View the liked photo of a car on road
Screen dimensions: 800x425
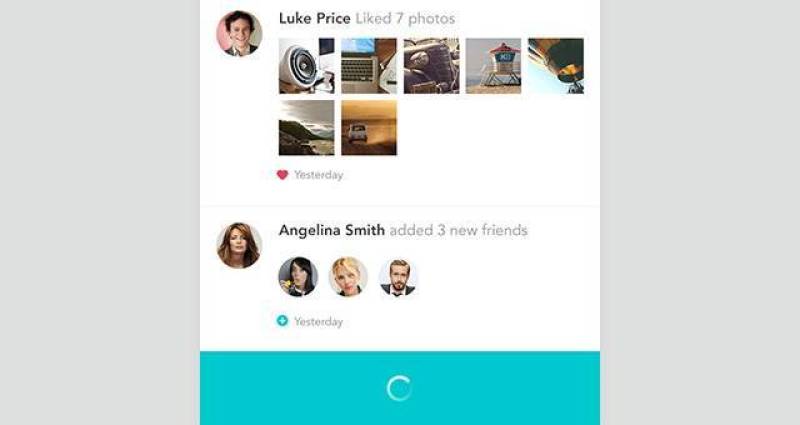tap(369, 127)
